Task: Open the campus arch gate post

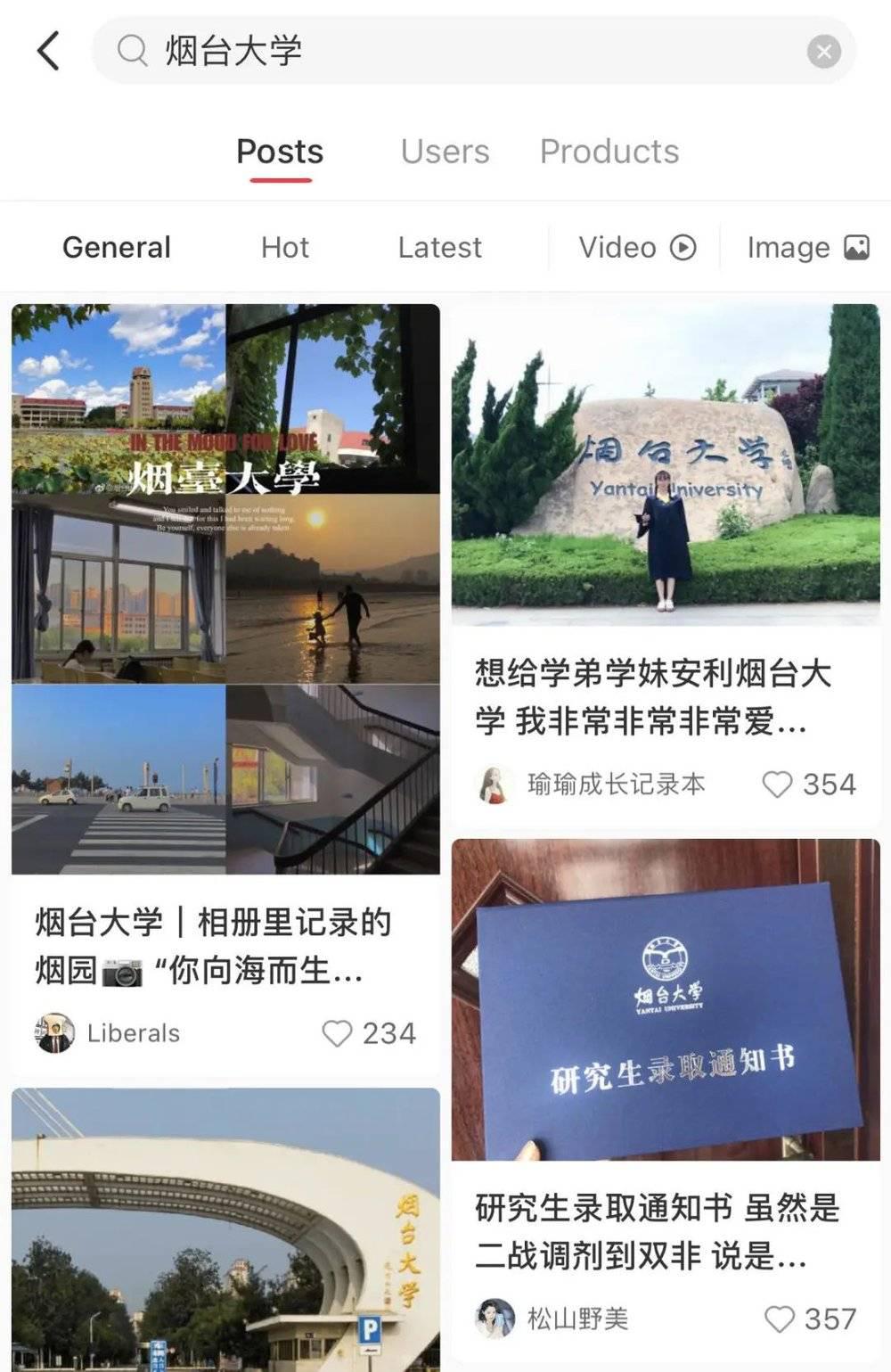Action: pyautogui.click(x=225, y=1230)
